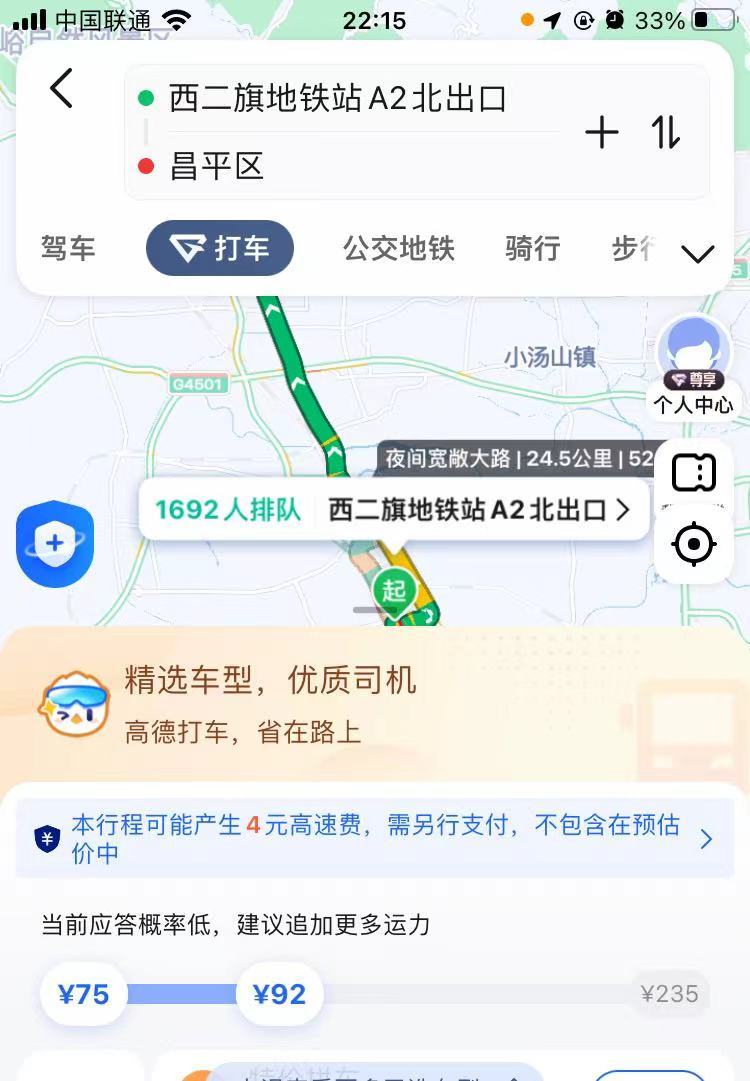Open the 精选车型，优质司机 banner
750x1081 pixels.
click(x=270, y=705)
